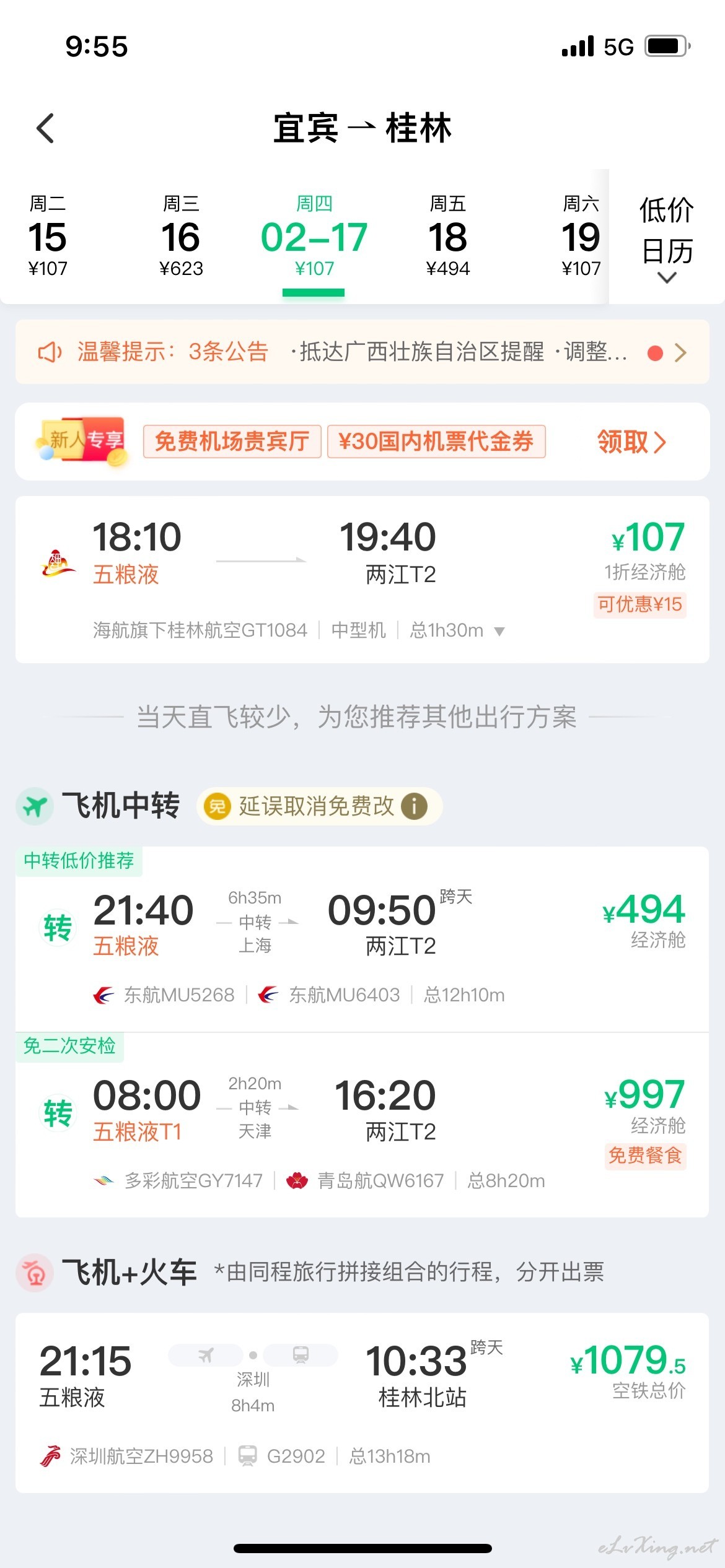Viewport: 725px width, 1568px height.
Task: Open plane plus train option via 深圳
Action: tap(362, 1403)
